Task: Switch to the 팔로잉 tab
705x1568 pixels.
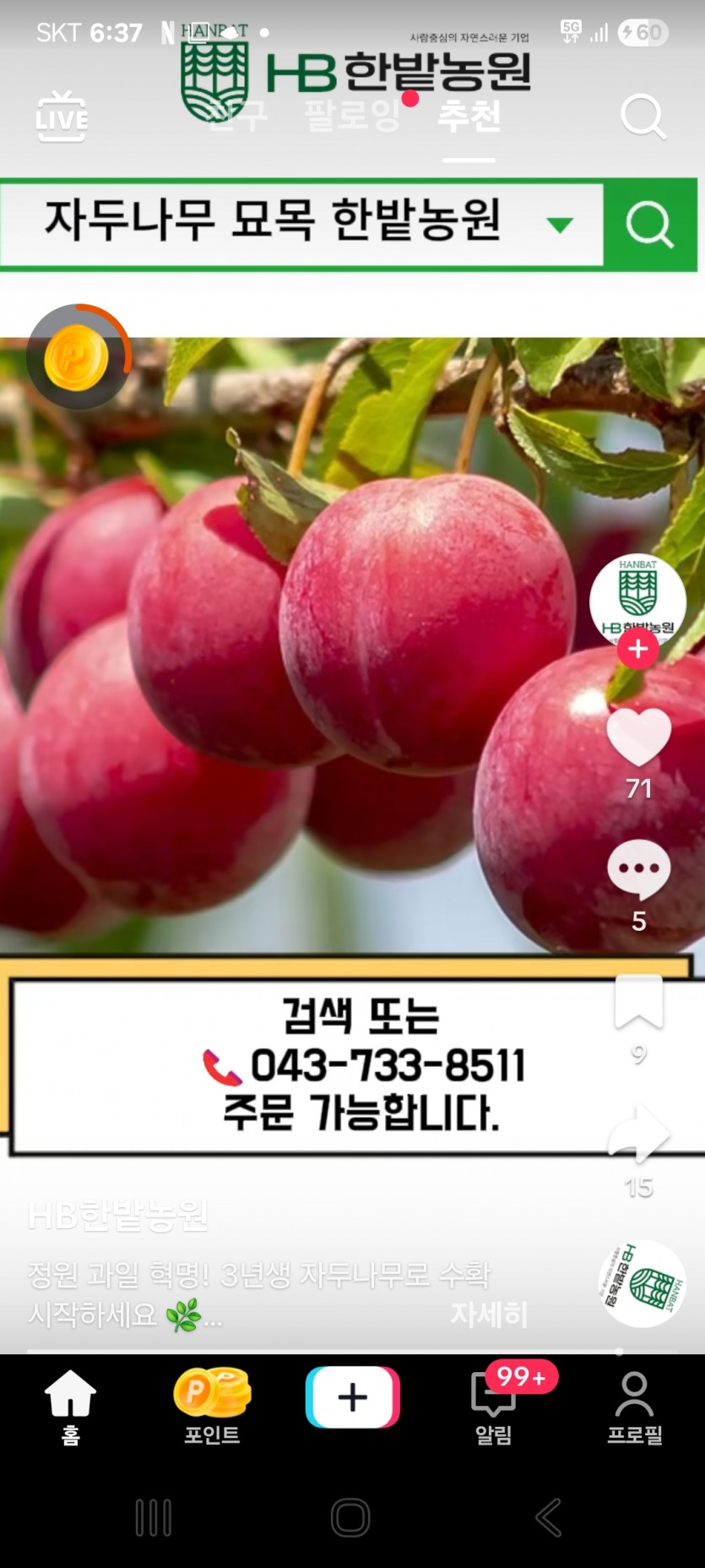Action: 352,116
